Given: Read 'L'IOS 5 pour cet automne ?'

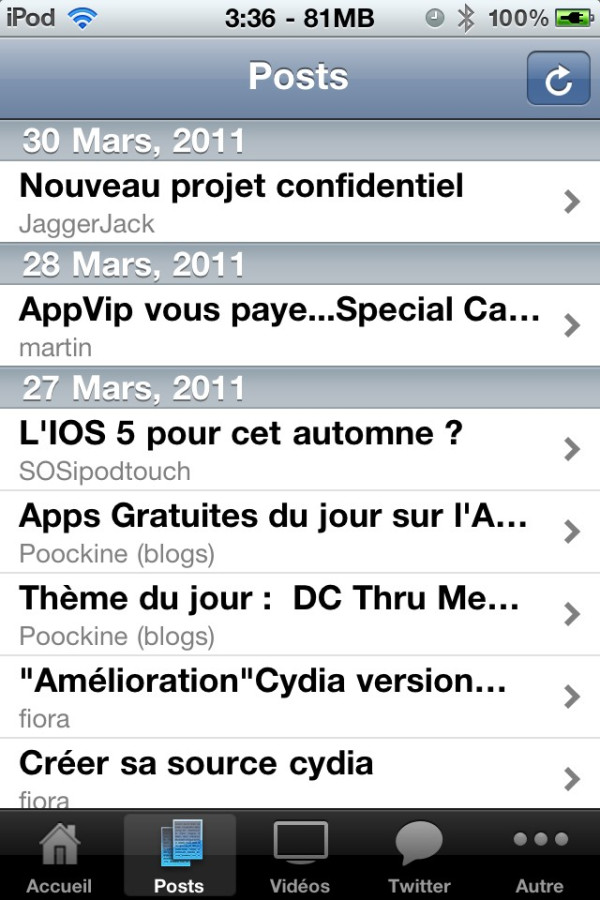Looking at the screenshot, I should click(300, 449).
